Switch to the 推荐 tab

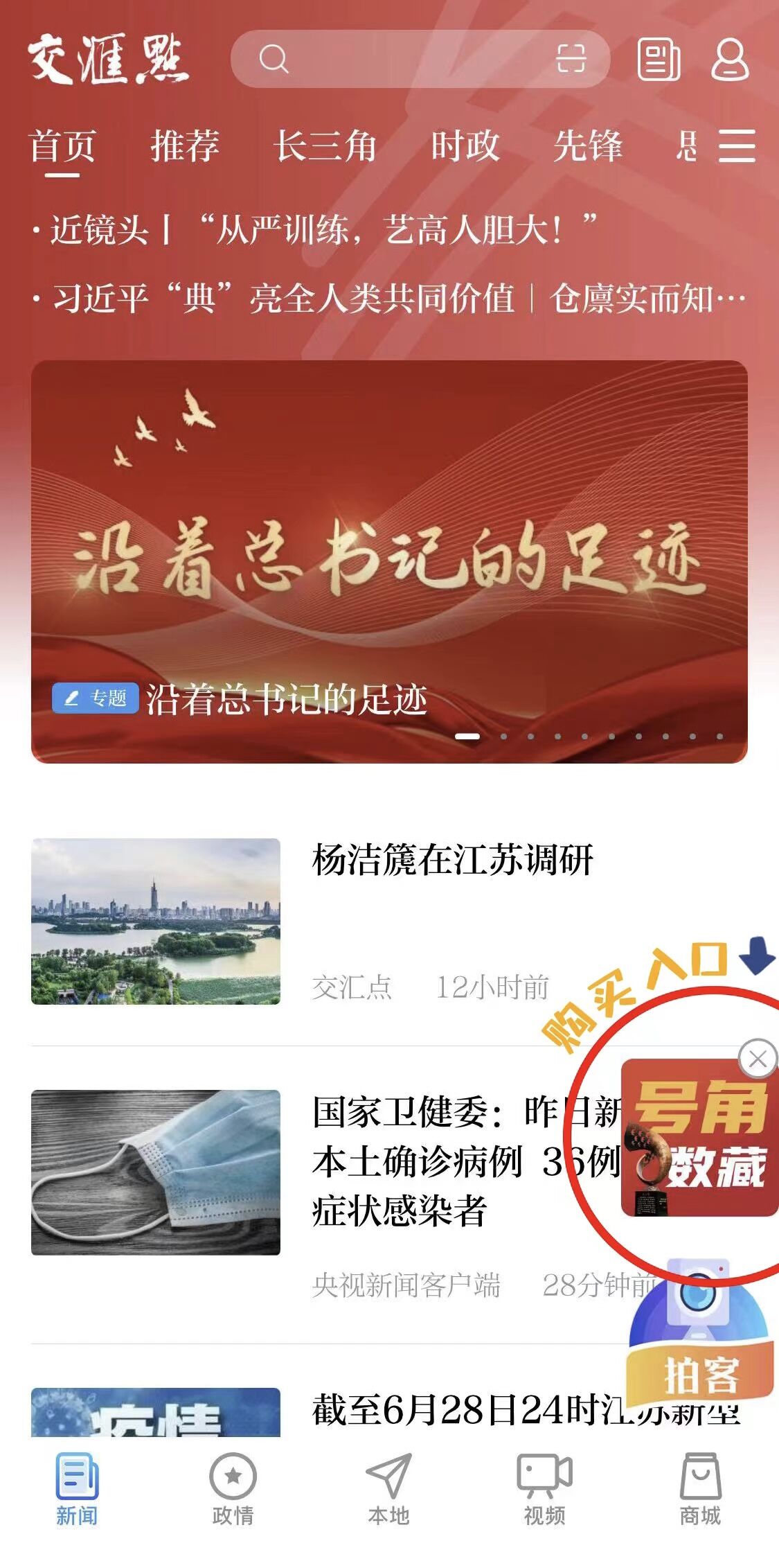click(x=185, y=146)
